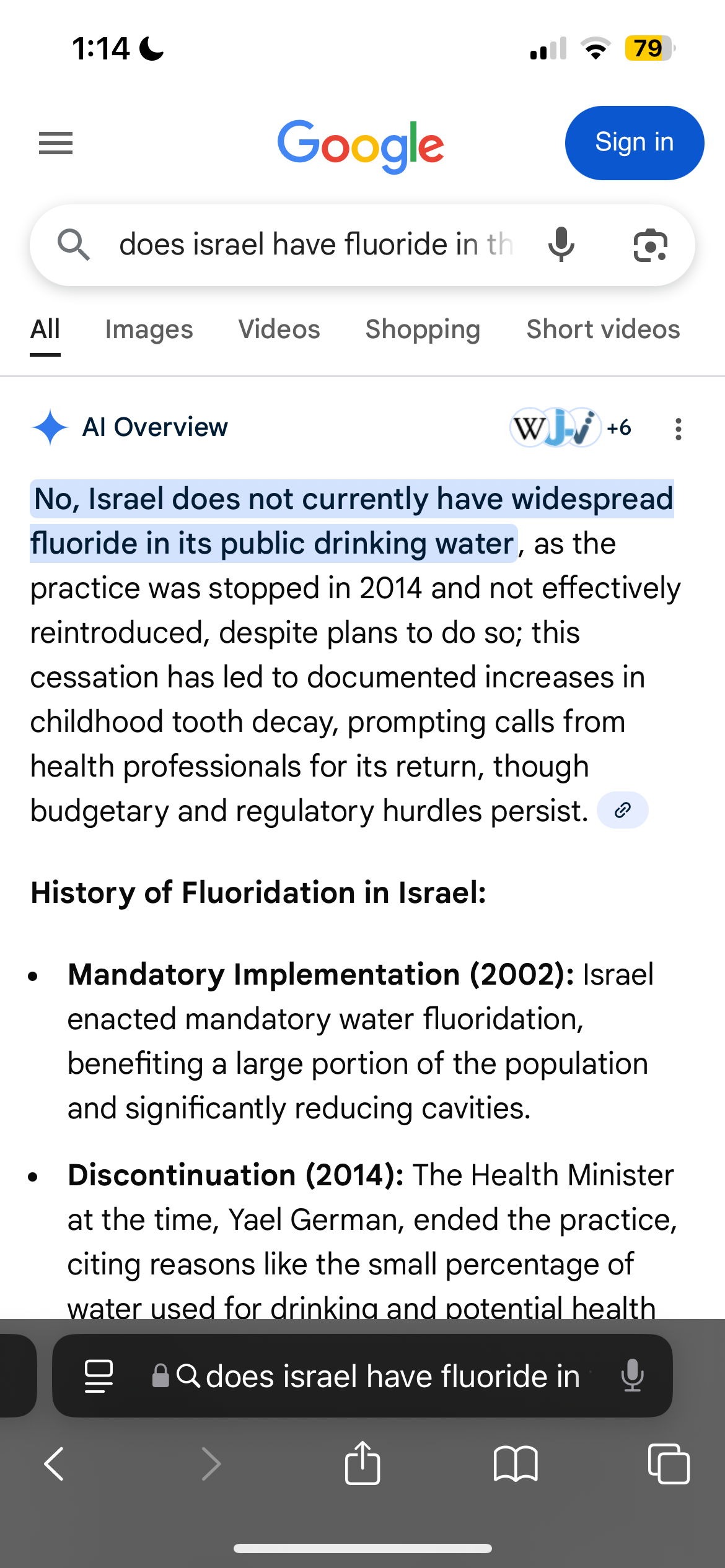Switch to the Short videos tab
725x1568 pixels.
pyautogui.click(x=603, y=329)
